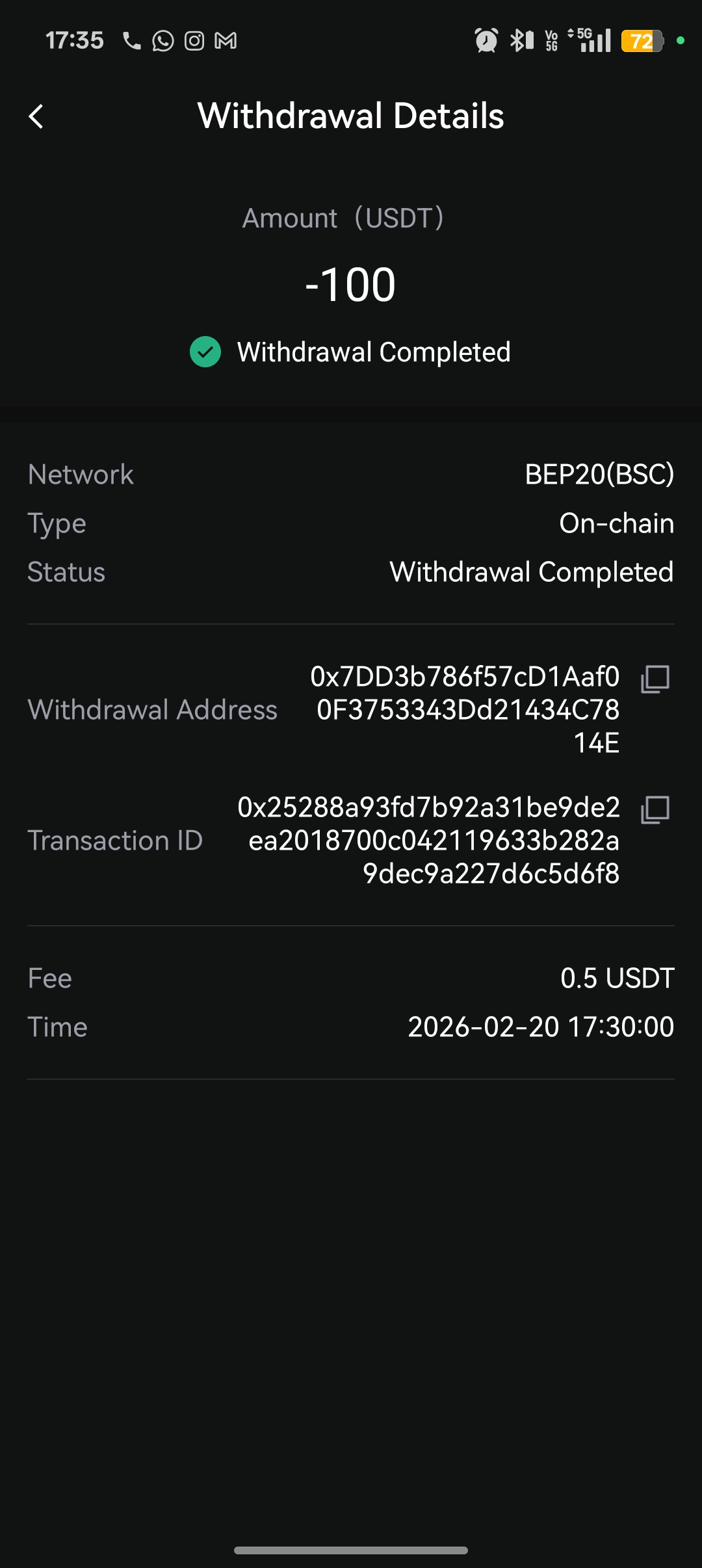This screenshot has width=702, height=1568.
Task: Copy the withdrawal address
Action: point(655,679)
